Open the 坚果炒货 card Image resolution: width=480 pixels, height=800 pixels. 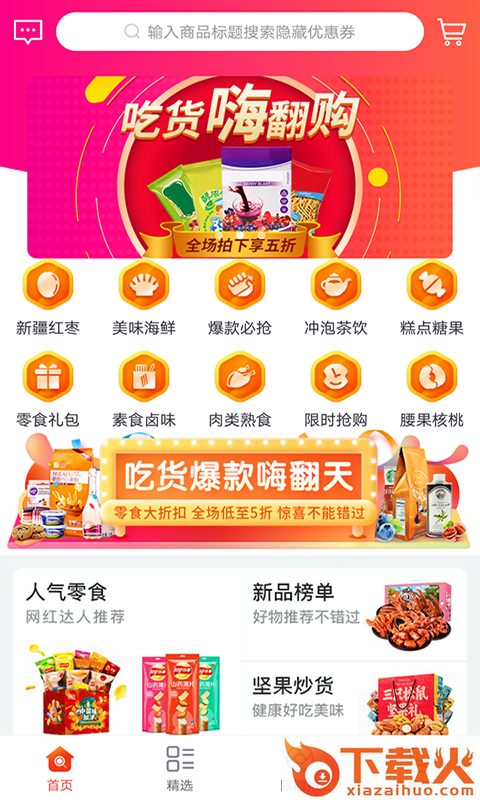[x=353, y=698]
